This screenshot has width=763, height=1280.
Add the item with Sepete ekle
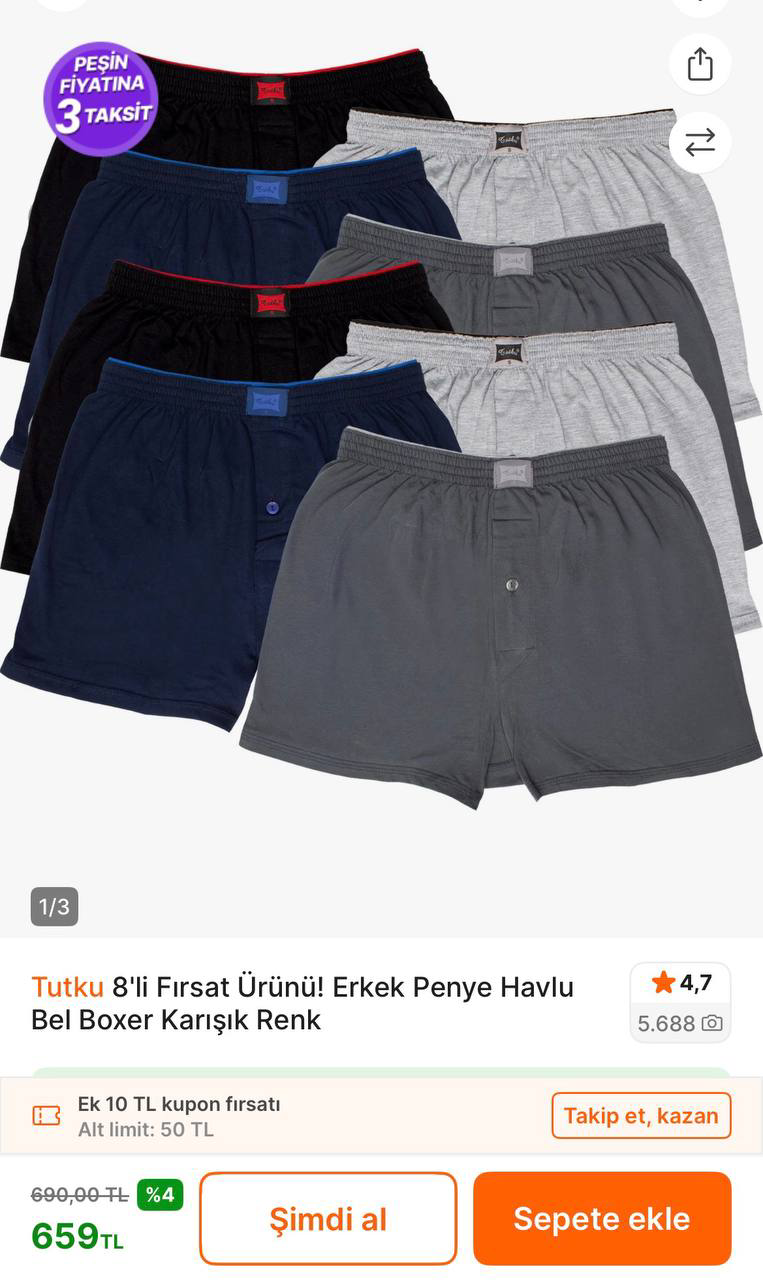602,1218
